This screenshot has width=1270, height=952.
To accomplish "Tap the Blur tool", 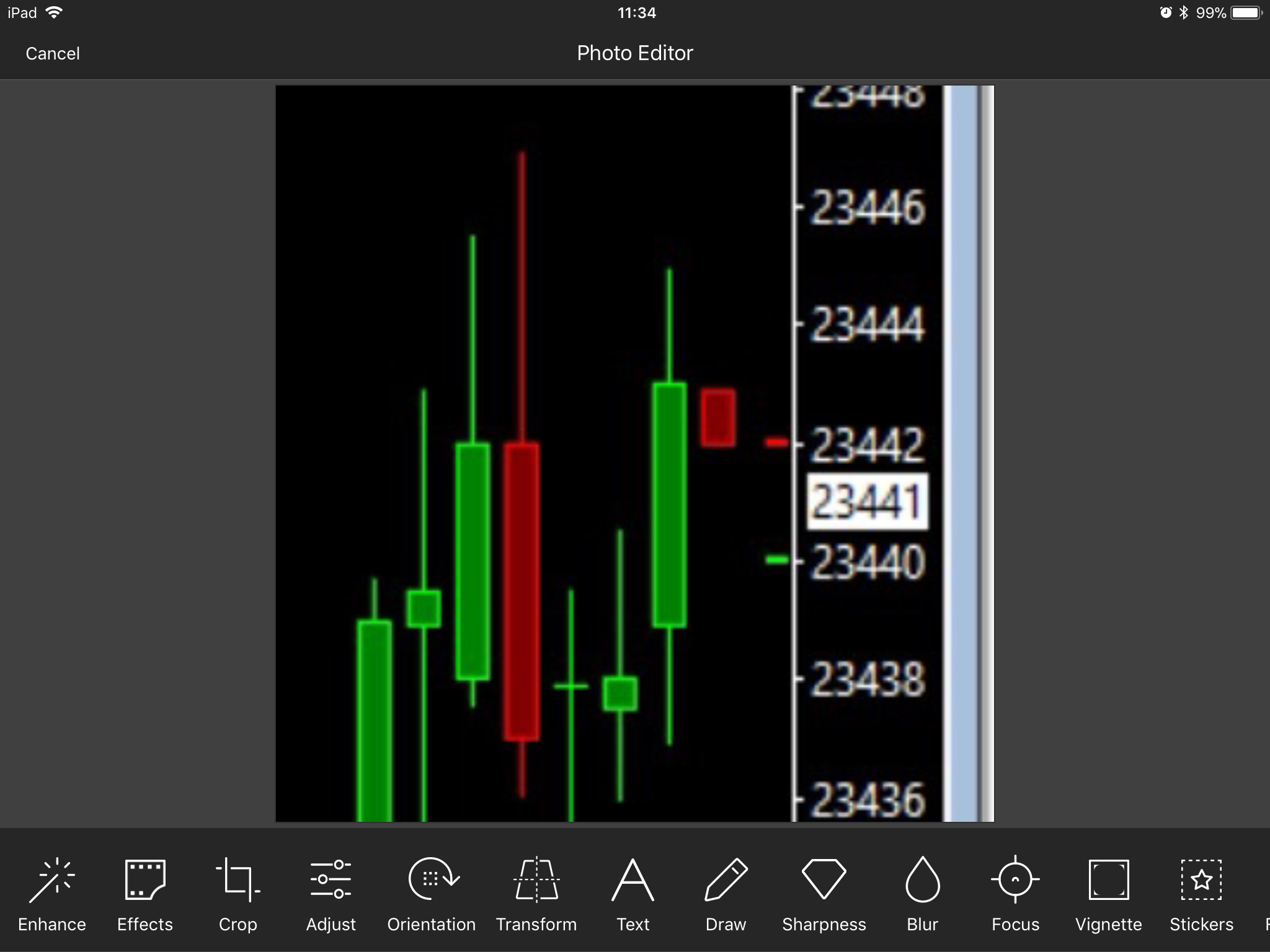I will (x=922, y=892).
